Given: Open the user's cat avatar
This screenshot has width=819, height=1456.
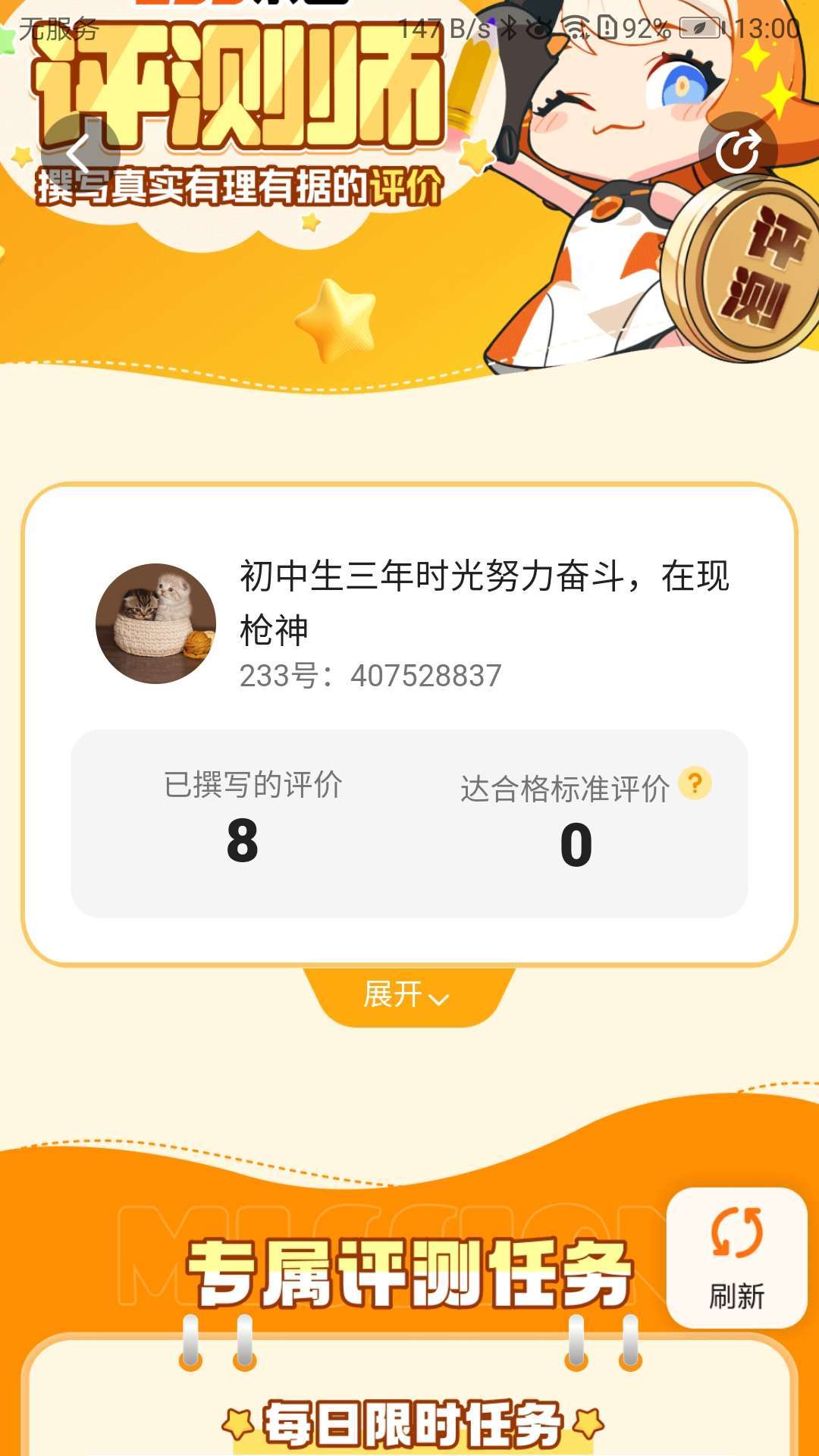Looking at the screenshot, I should point(156,623).
